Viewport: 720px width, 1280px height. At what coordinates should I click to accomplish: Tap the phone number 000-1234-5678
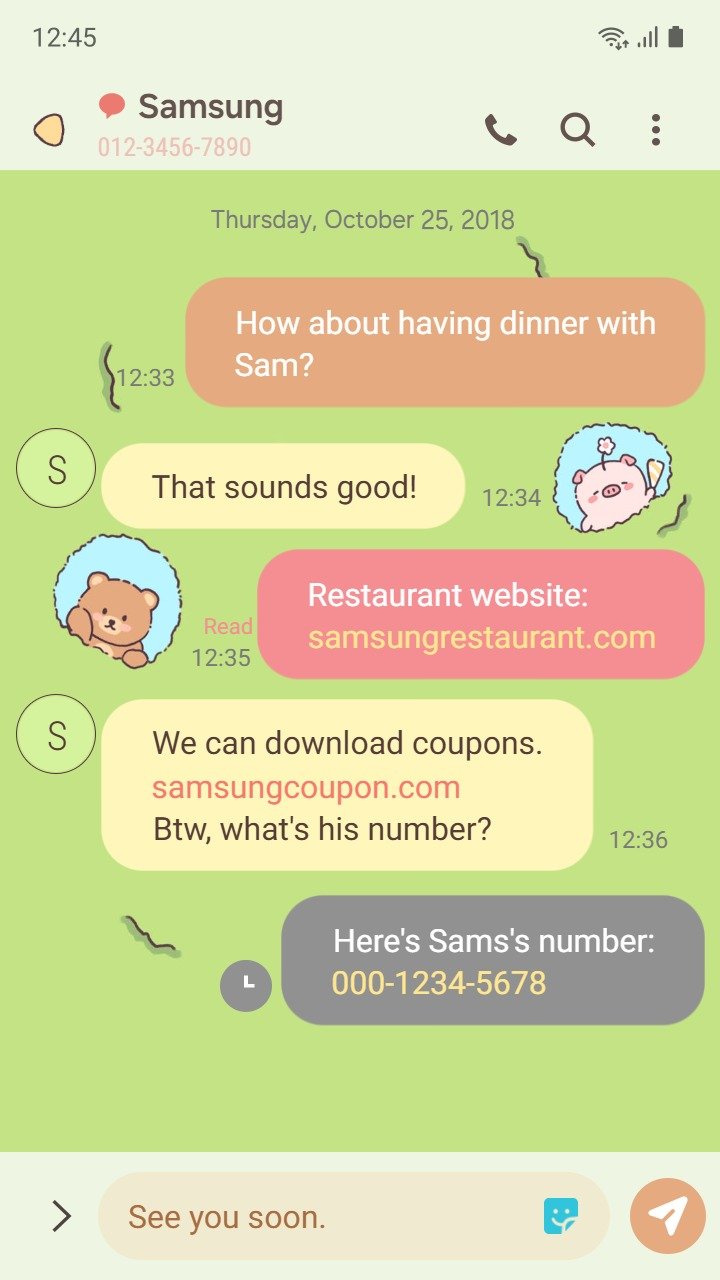pos(439,983)
